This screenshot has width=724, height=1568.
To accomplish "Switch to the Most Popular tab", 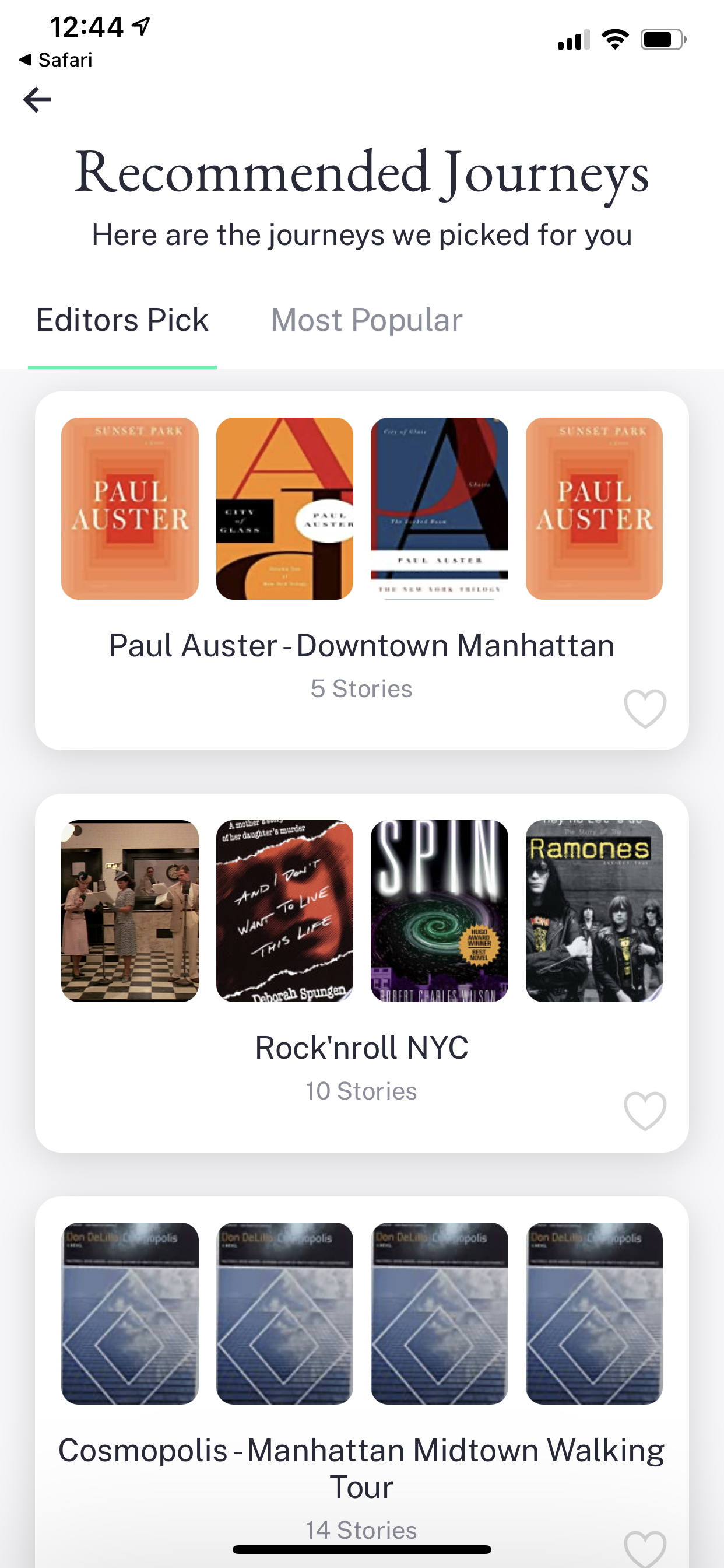I will point(366,320).
